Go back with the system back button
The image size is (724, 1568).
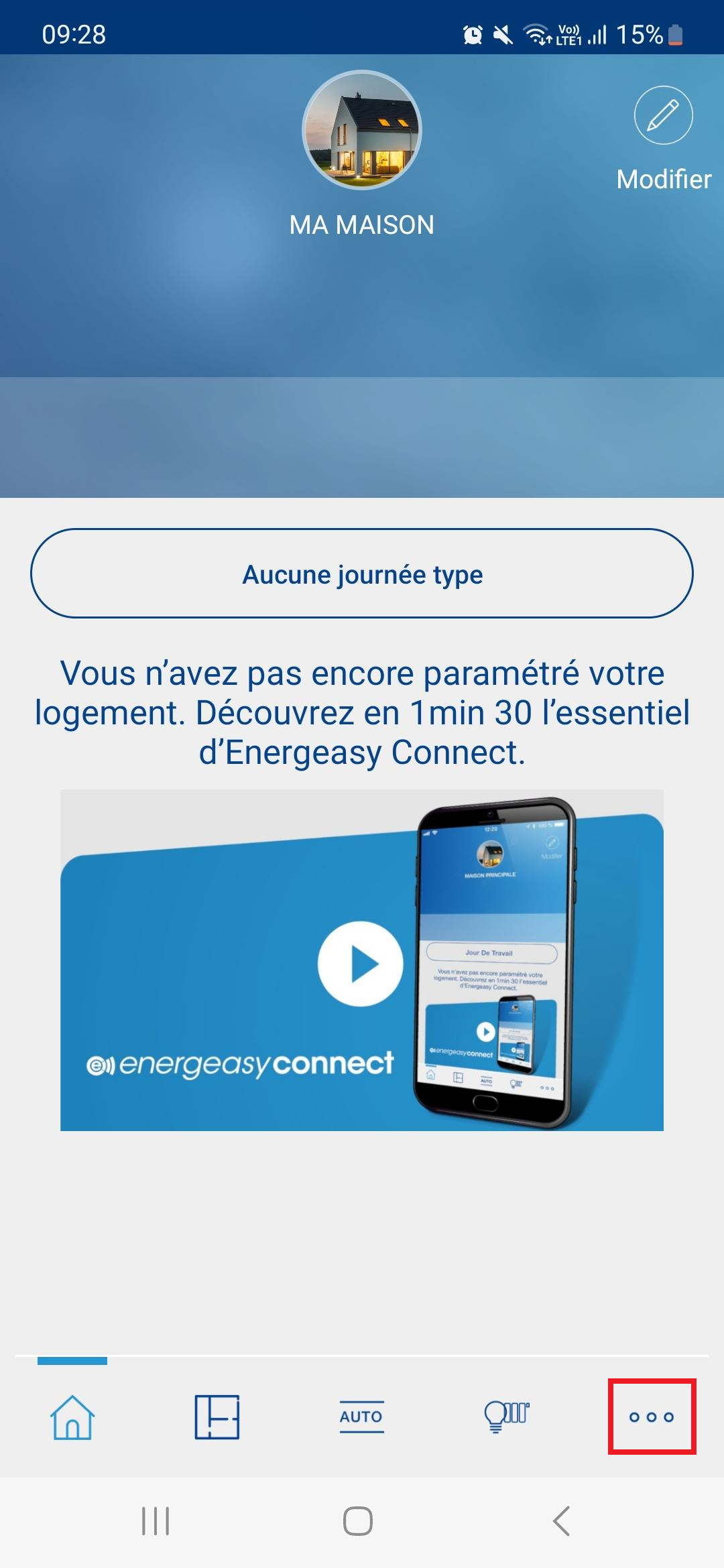pos(562,1520)
